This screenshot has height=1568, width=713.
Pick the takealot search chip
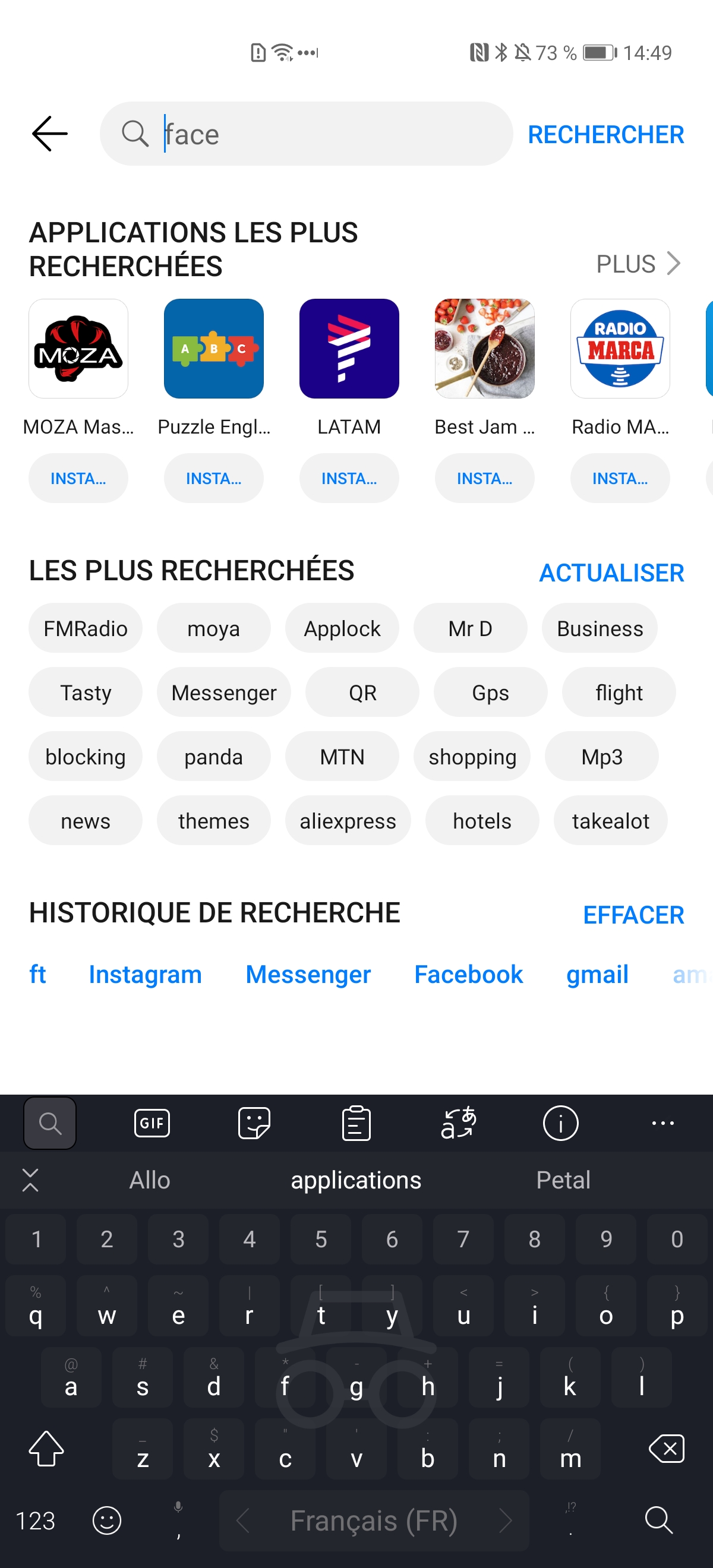coord(610,820)
